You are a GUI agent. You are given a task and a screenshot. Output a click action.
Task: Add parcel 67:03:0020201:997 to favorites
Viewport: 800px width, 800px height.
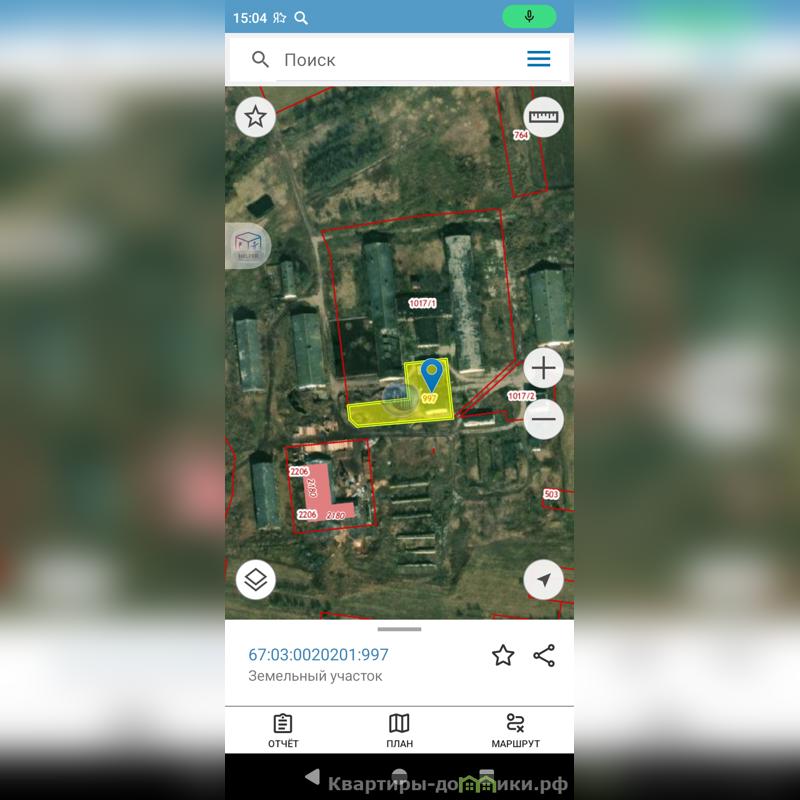pos(503,656)
